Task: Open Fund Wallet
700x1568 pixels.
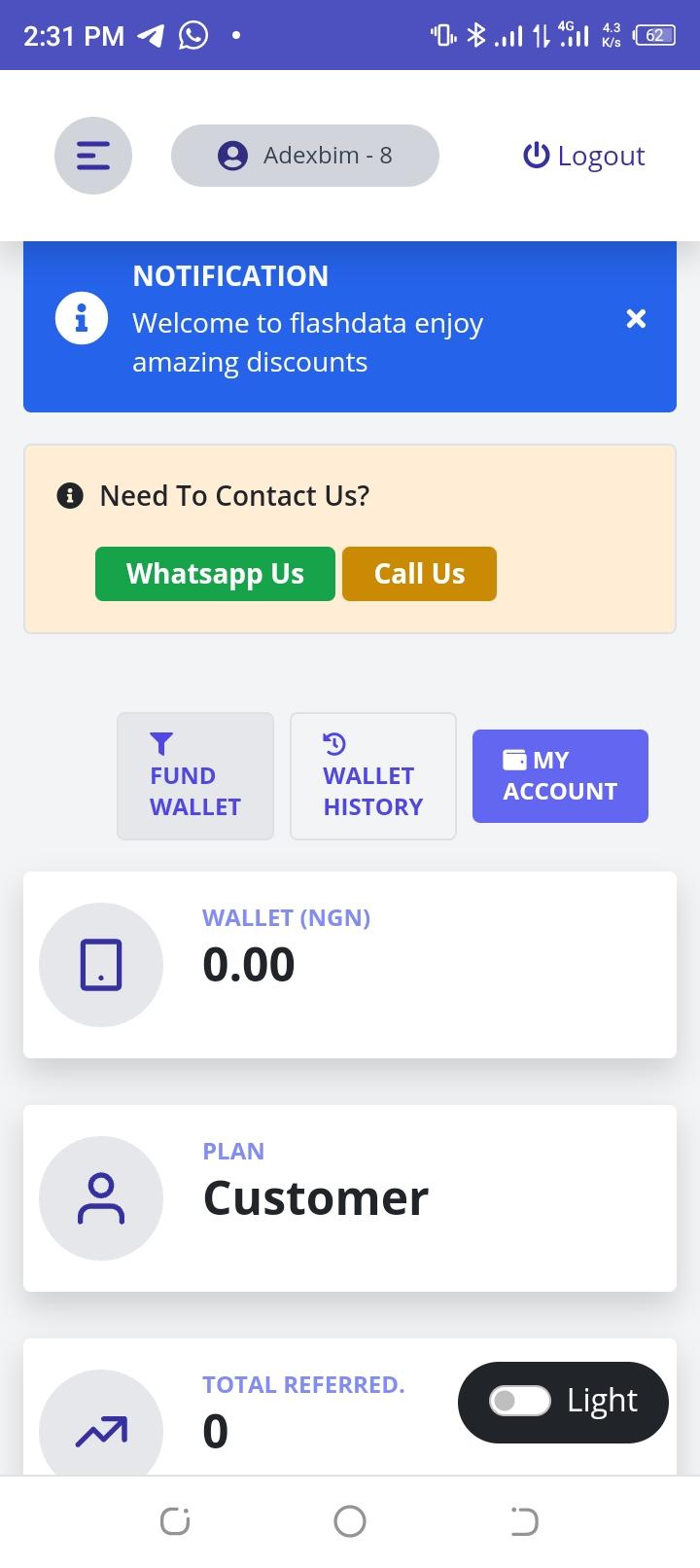Action: click(x=195, y=776)
